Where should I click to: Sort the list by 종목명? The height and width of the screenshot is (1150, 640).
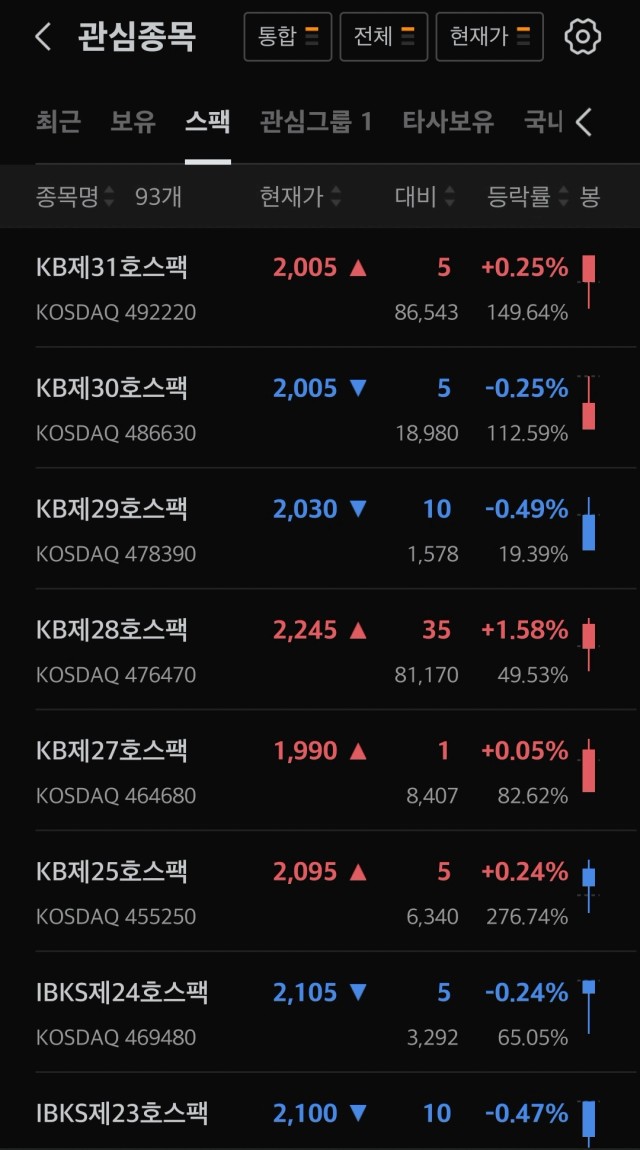point(75,197)
